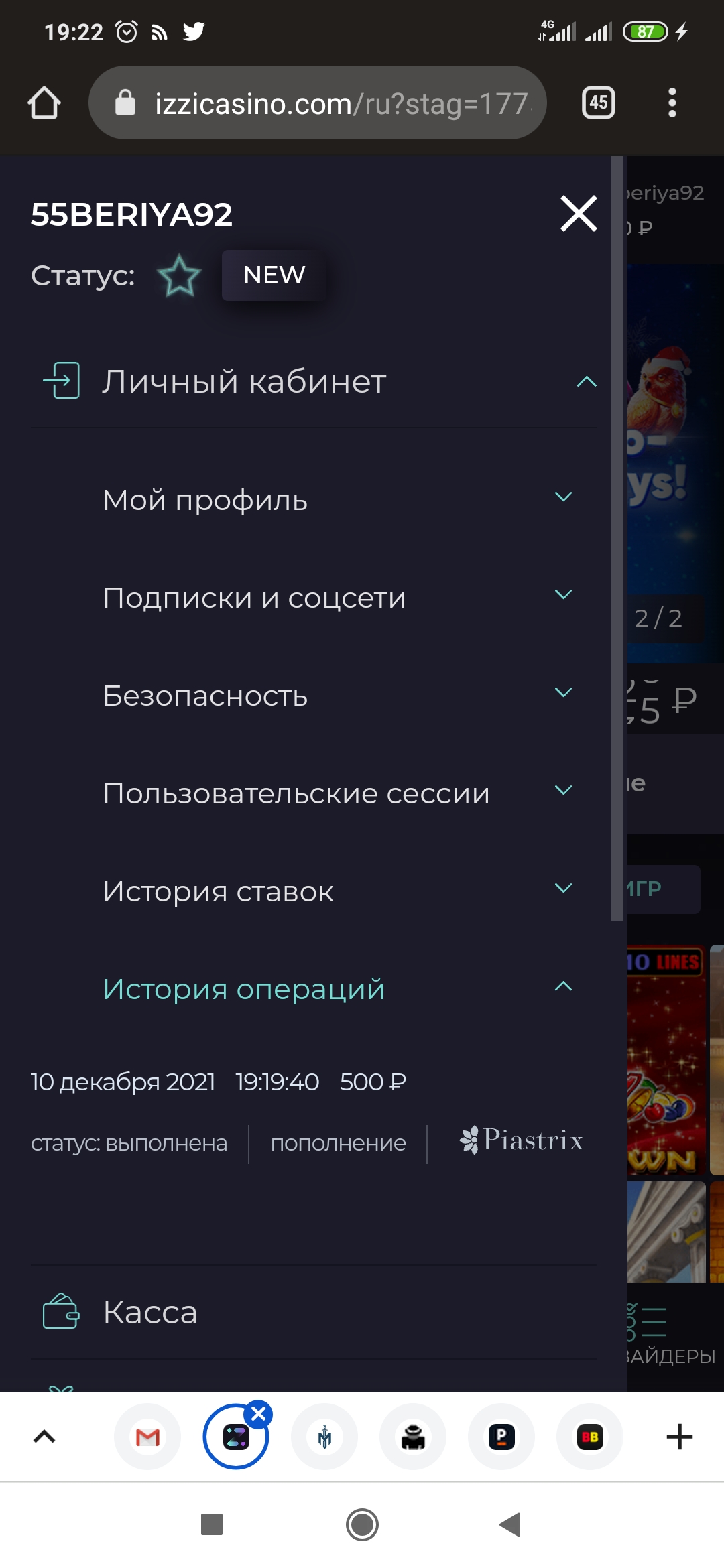Expand Мой профиль
Viewport: 724px width, 1568px height.
click(563, 497)
